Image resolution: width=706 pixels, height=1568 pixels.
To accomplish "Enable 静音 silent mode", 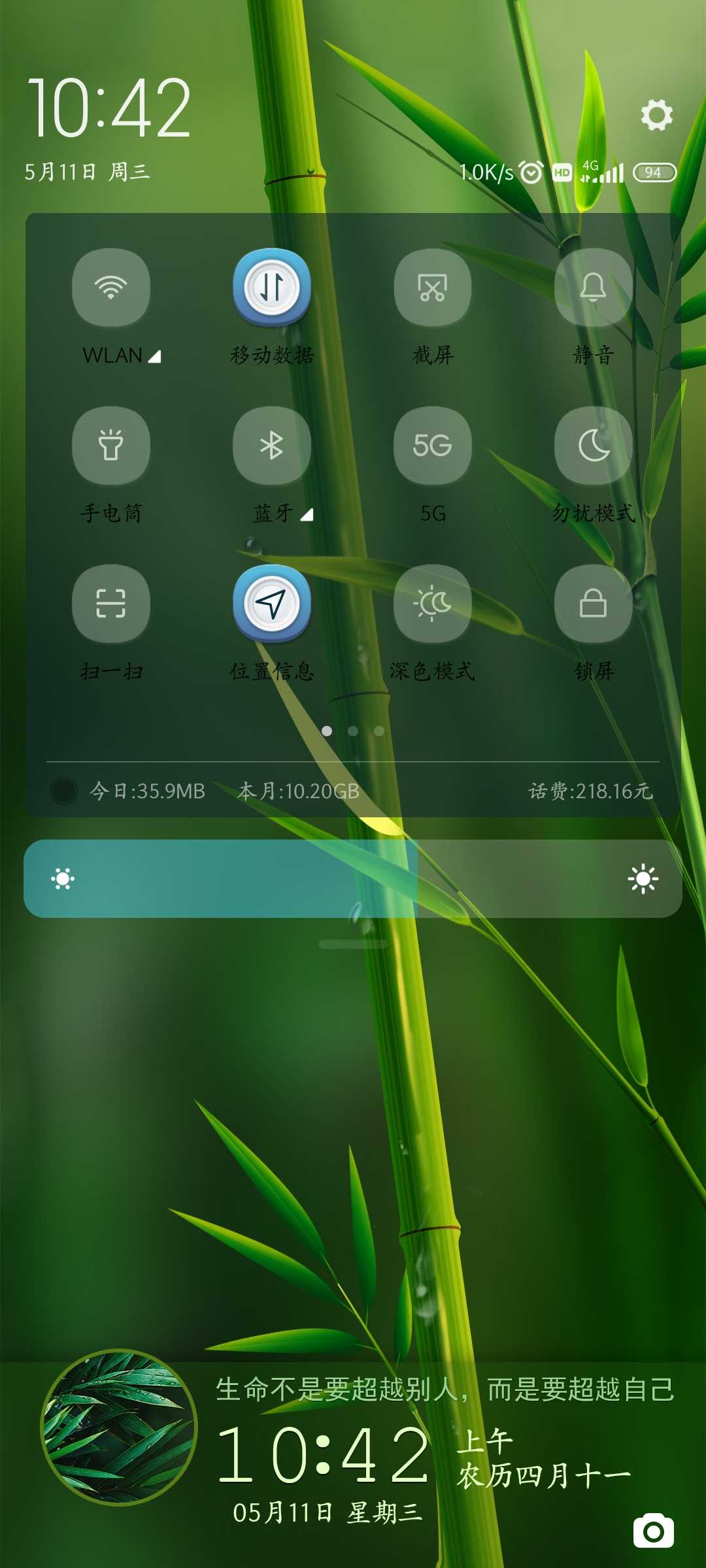I will click(593, 287).
